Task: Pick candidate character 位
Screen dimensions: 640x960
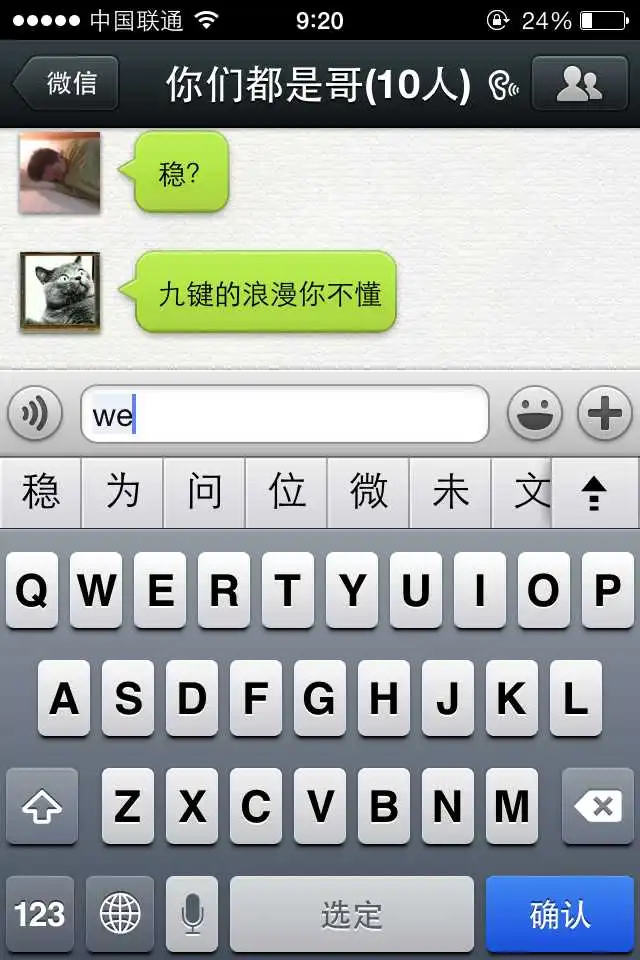Action: pyautogui.click(x=286, y=492)
